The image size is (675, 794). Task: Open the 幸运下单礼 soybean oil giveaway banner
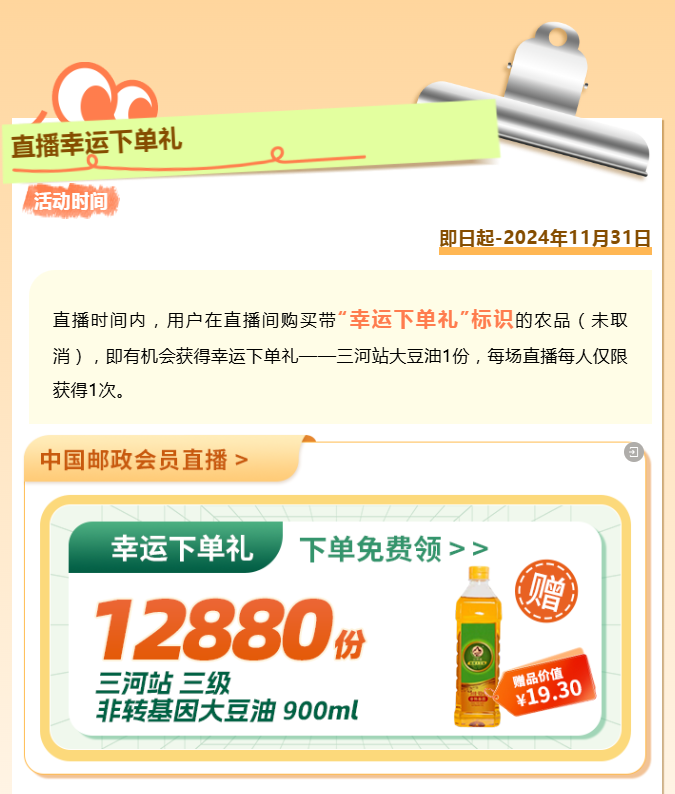pos(336,630)
